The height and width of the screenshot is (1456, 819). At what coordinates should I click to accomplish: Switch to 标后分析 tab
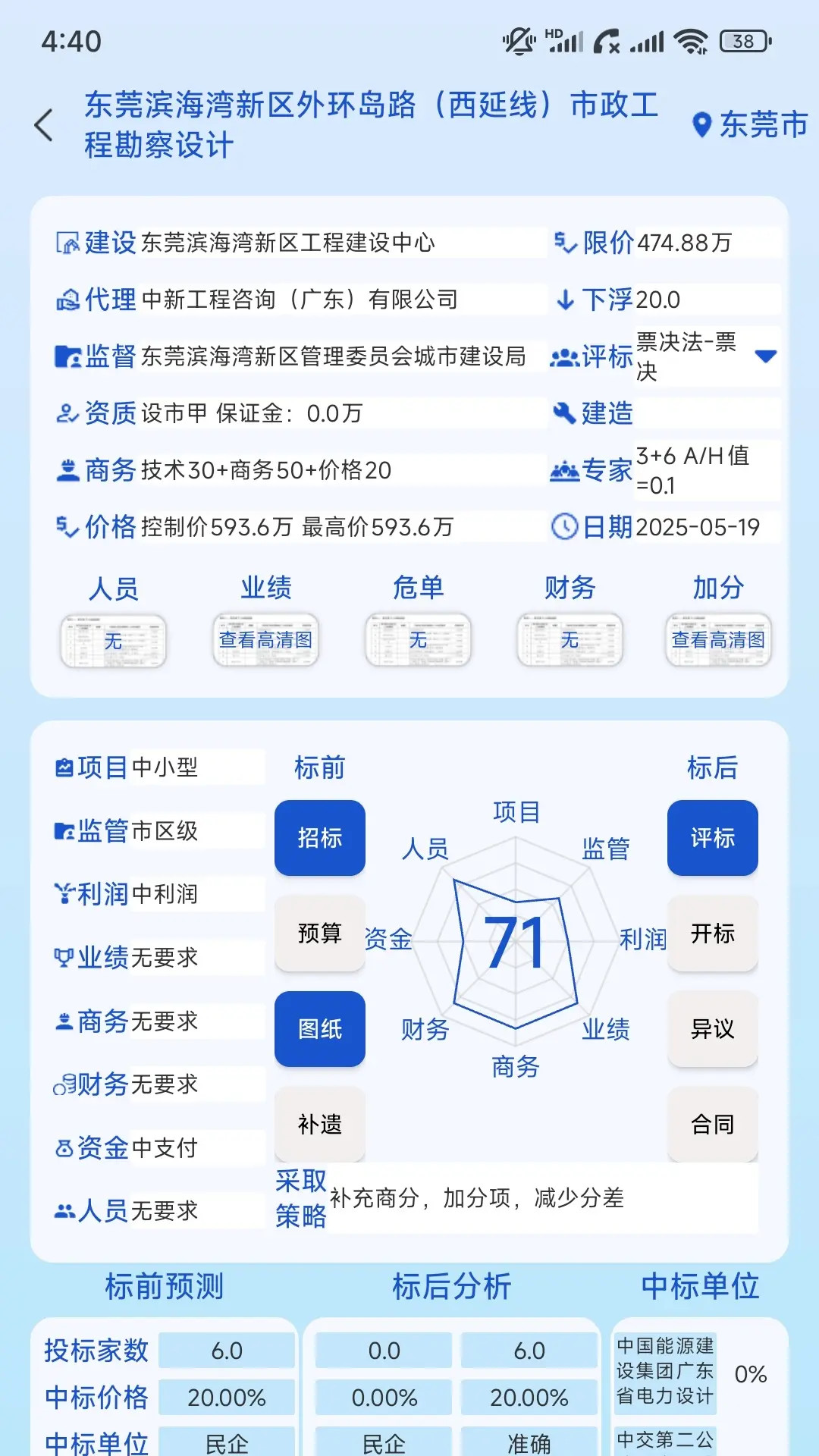(x=450, y=1285)
